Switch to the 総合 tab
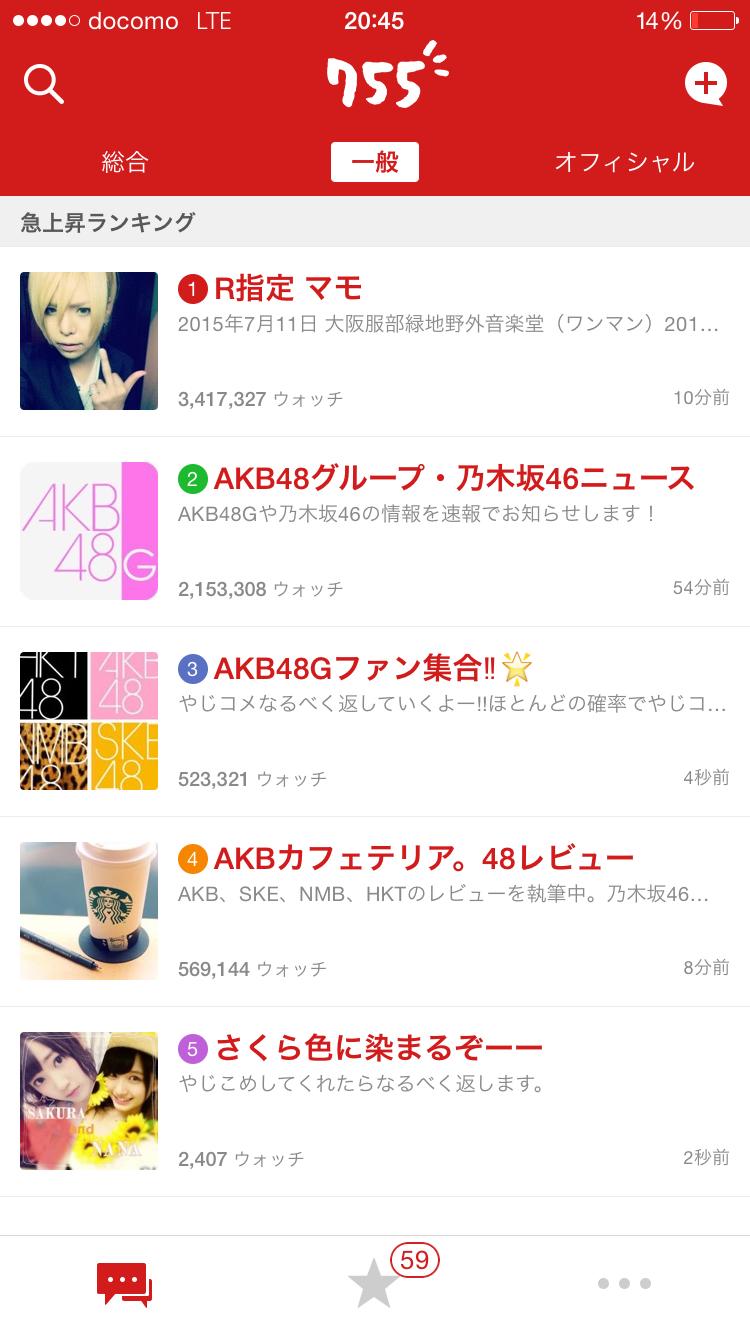The image size is (750, 1334). click(x=125, y=162)
